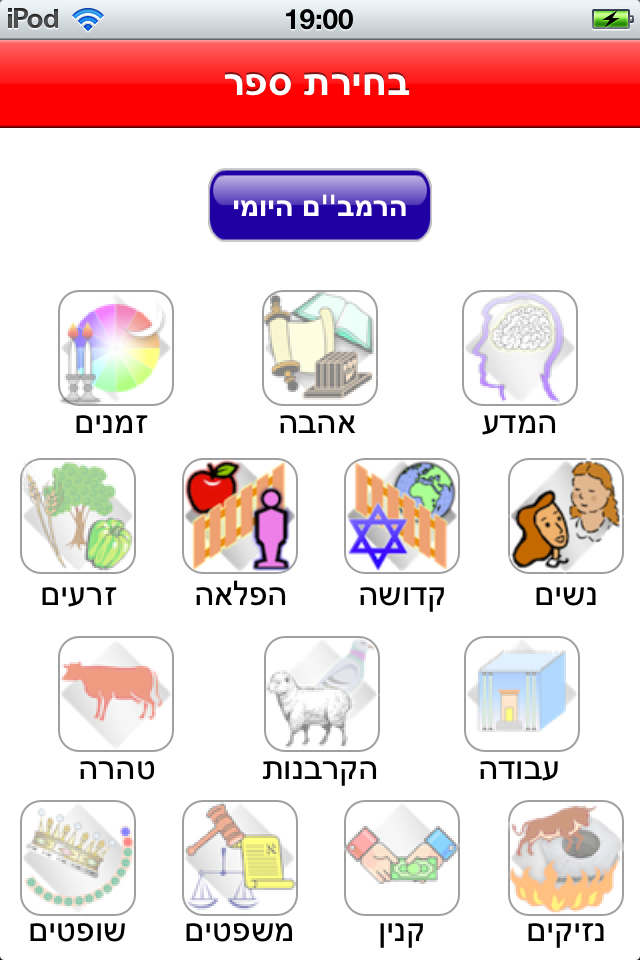
Task: Choose the עבודה book tile
Action: coord(521,694)
